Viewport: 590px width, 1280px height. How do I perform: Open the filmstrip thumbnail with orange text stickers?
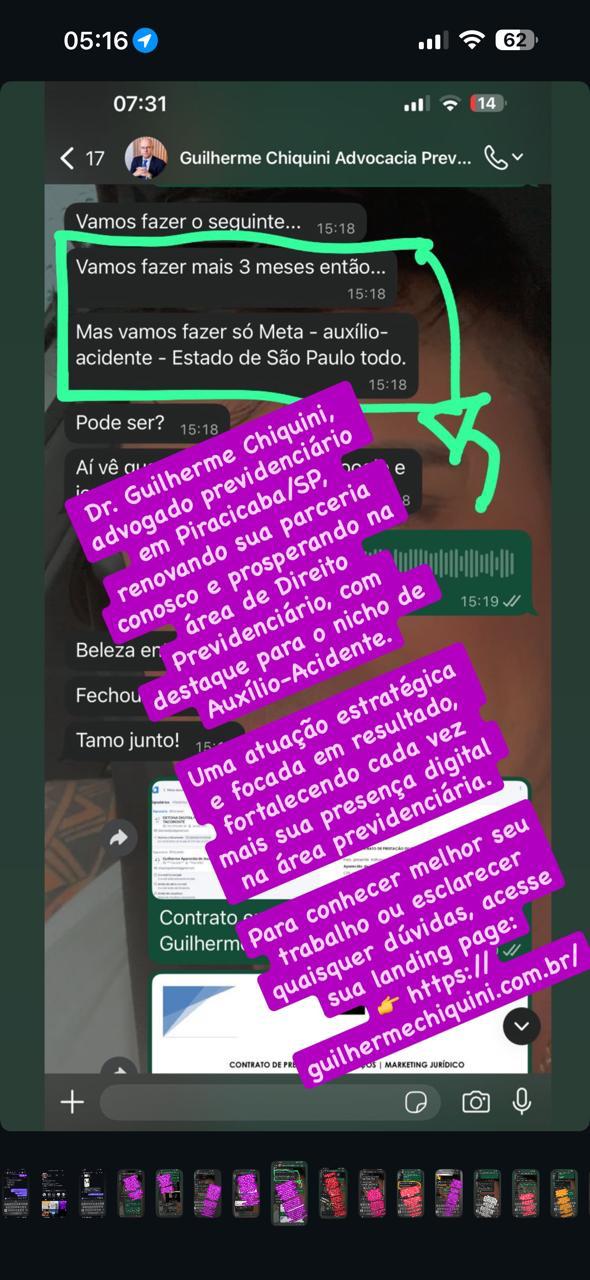coord(564,1193)
